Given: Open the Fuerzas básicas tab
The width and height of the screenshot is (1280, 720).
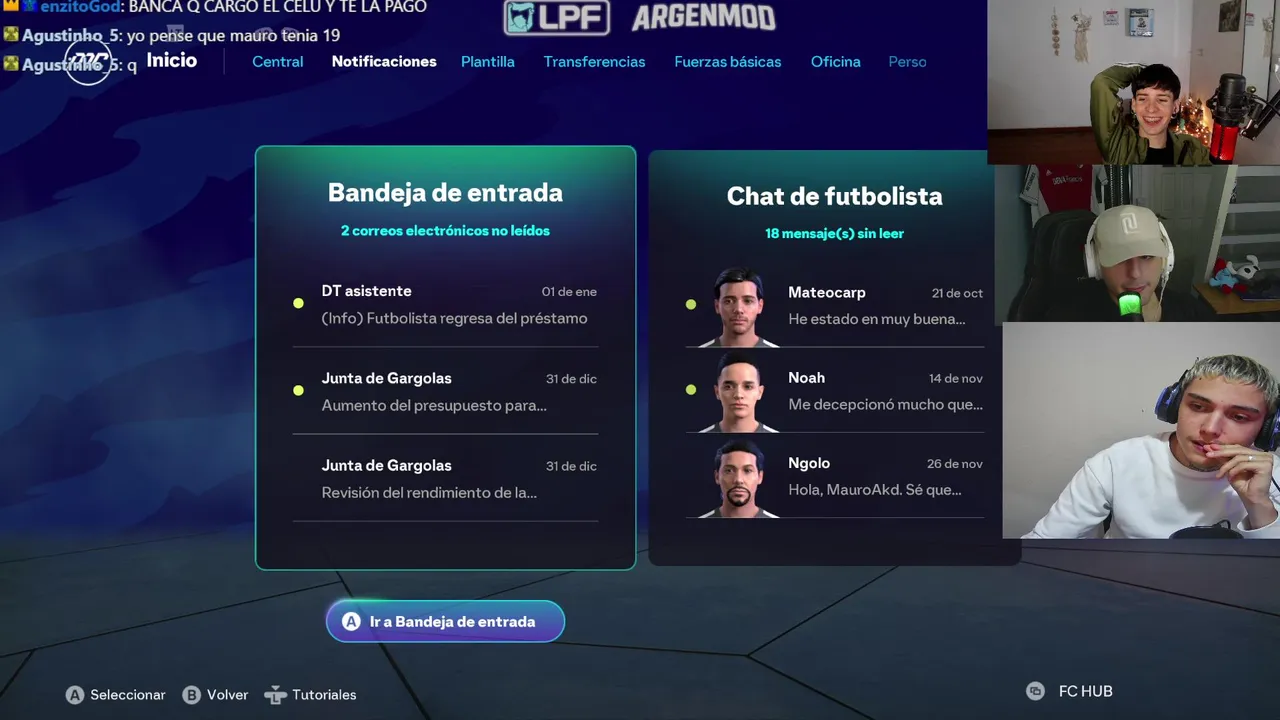Looking at the screenshot, I should 727,62.
